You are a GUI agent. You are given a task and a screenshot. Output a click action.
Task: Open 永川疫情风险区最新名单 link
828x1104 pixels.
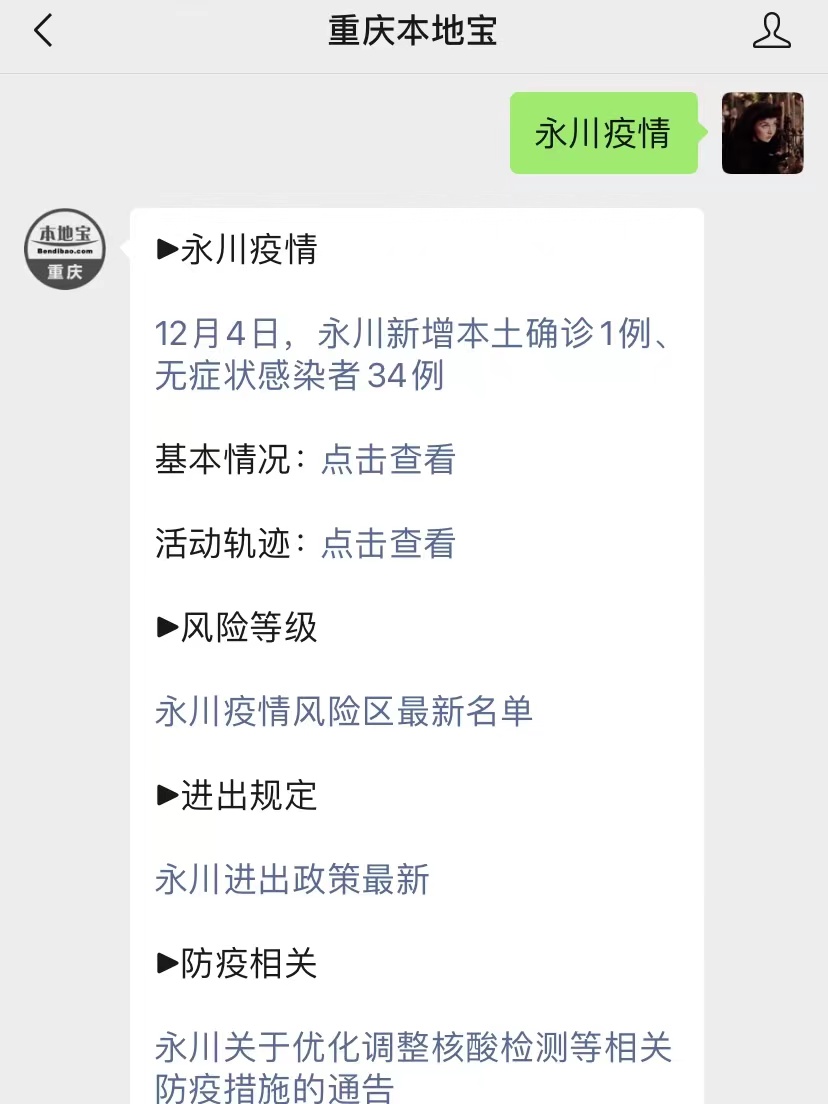pyautogui.click(x=344, y=712)
